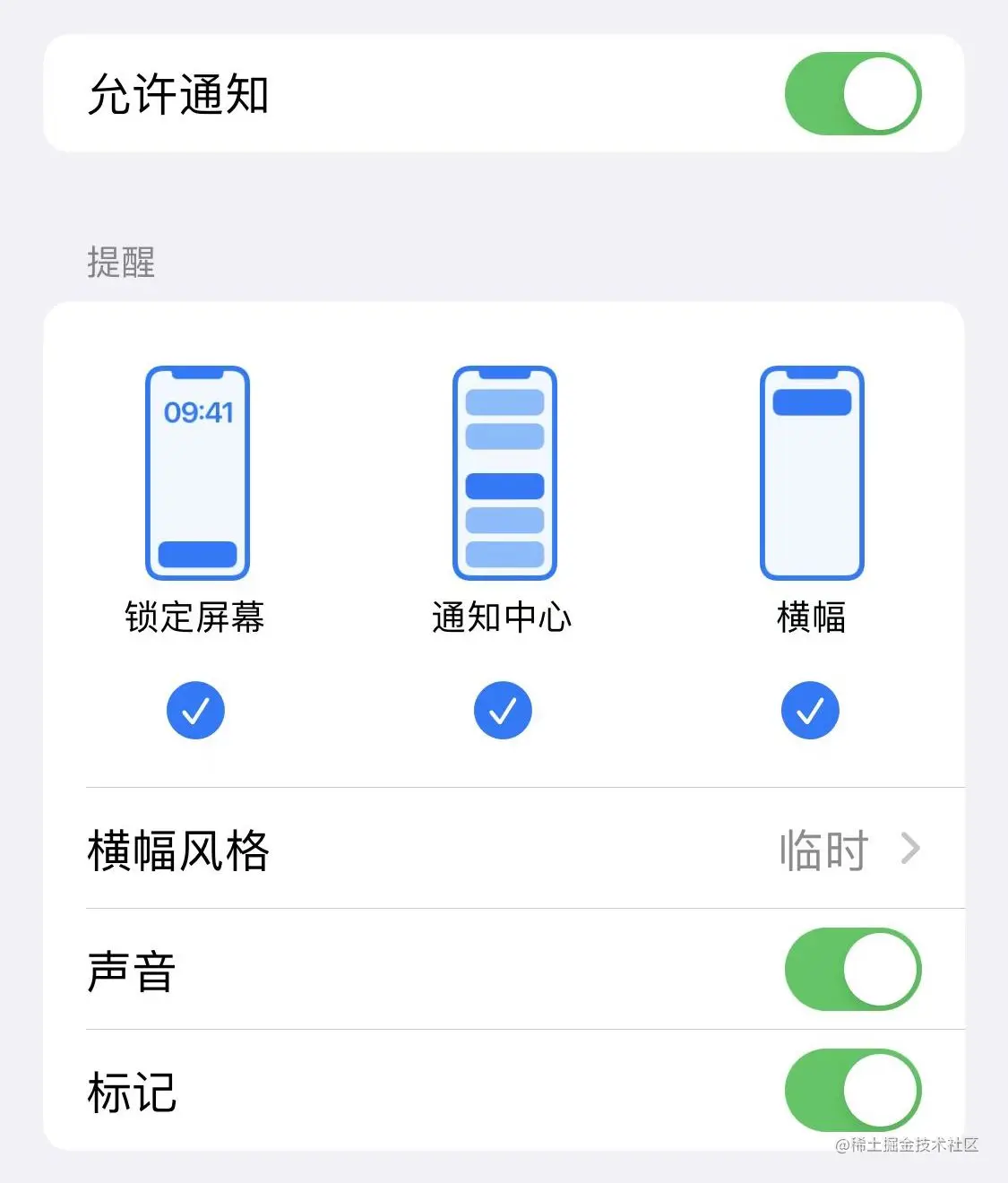1008x1183 pixels.
Task: Uncheck the checkmark under 横幅
Action: [x=810, y=710]
